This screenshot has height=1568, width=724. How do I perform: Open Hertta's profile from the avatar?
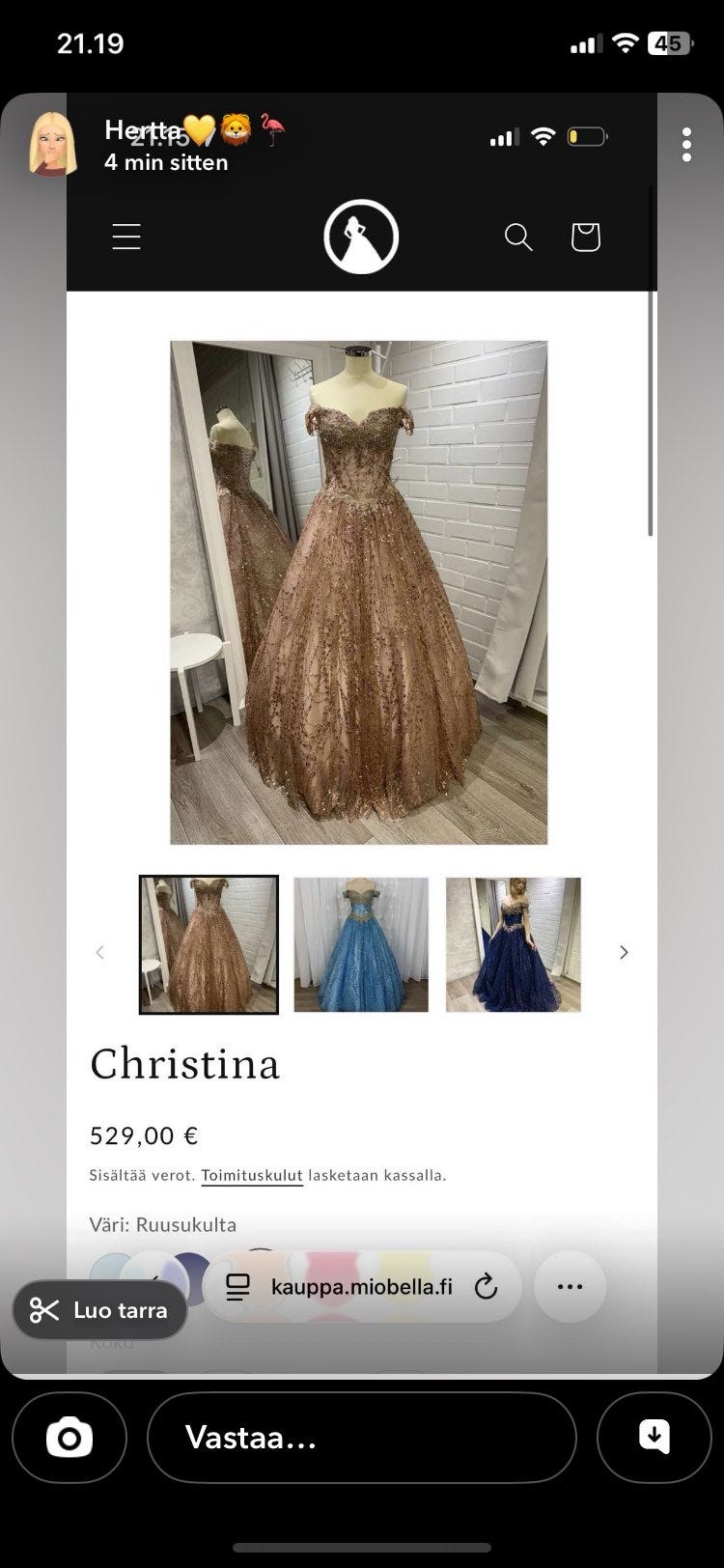(x=53, y=144)
